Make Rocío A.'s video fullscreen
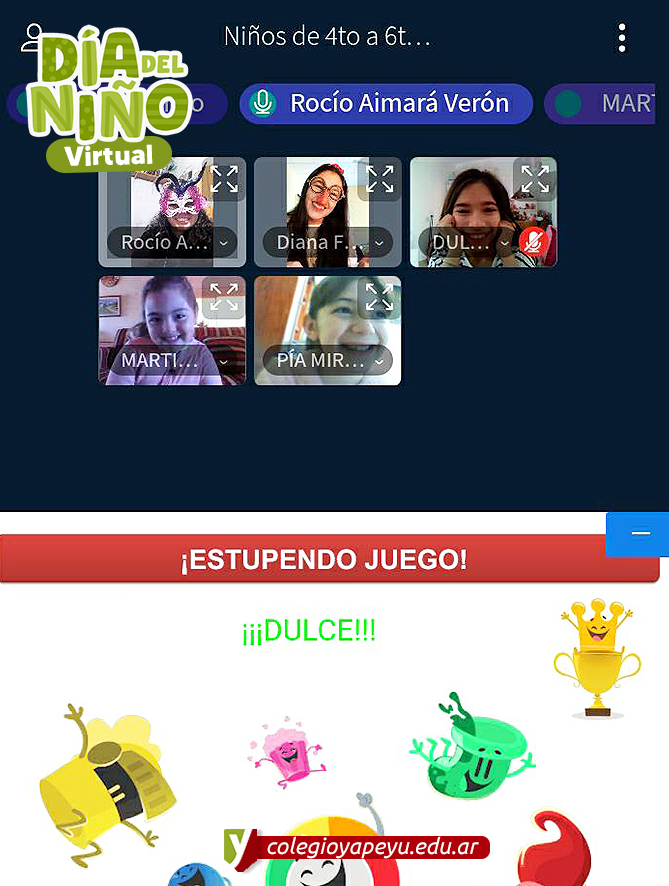This screenshot has height=886, width=669. pyautogui.click(x=224, y=180)
